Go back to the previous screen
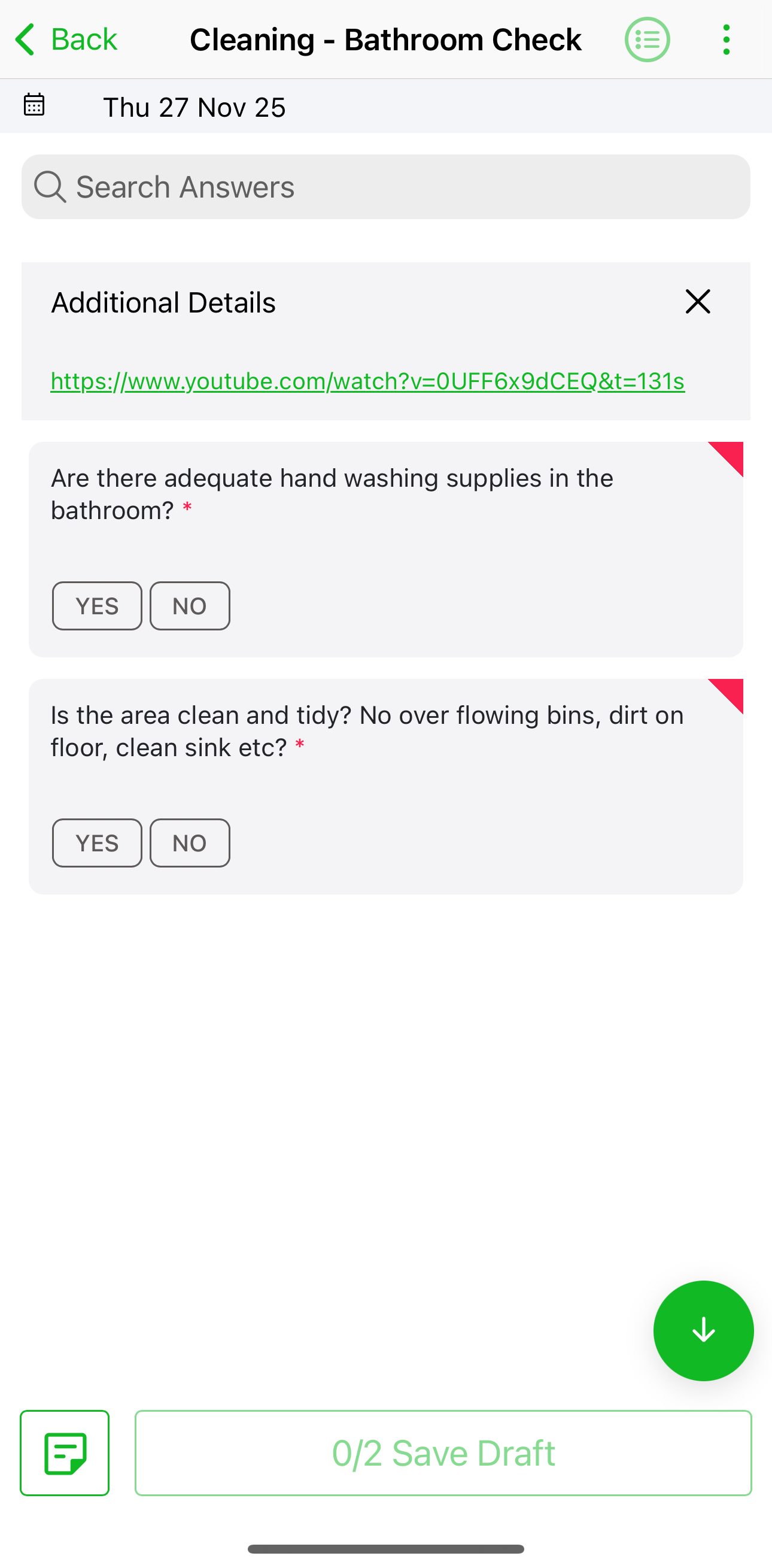772x1568 pixels. pyautogui.click(x=66, y=40)
